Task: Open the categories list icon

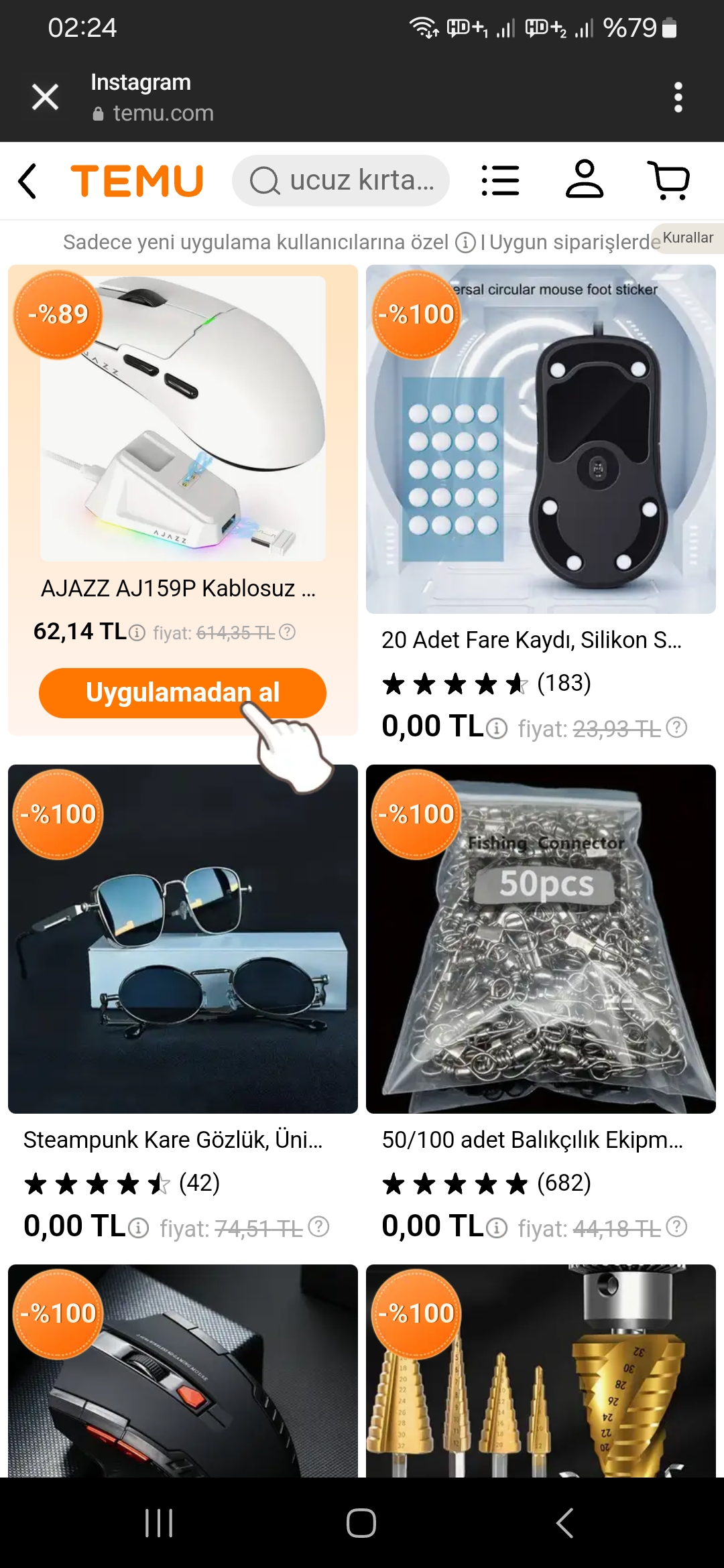Action: coord(500,181)
